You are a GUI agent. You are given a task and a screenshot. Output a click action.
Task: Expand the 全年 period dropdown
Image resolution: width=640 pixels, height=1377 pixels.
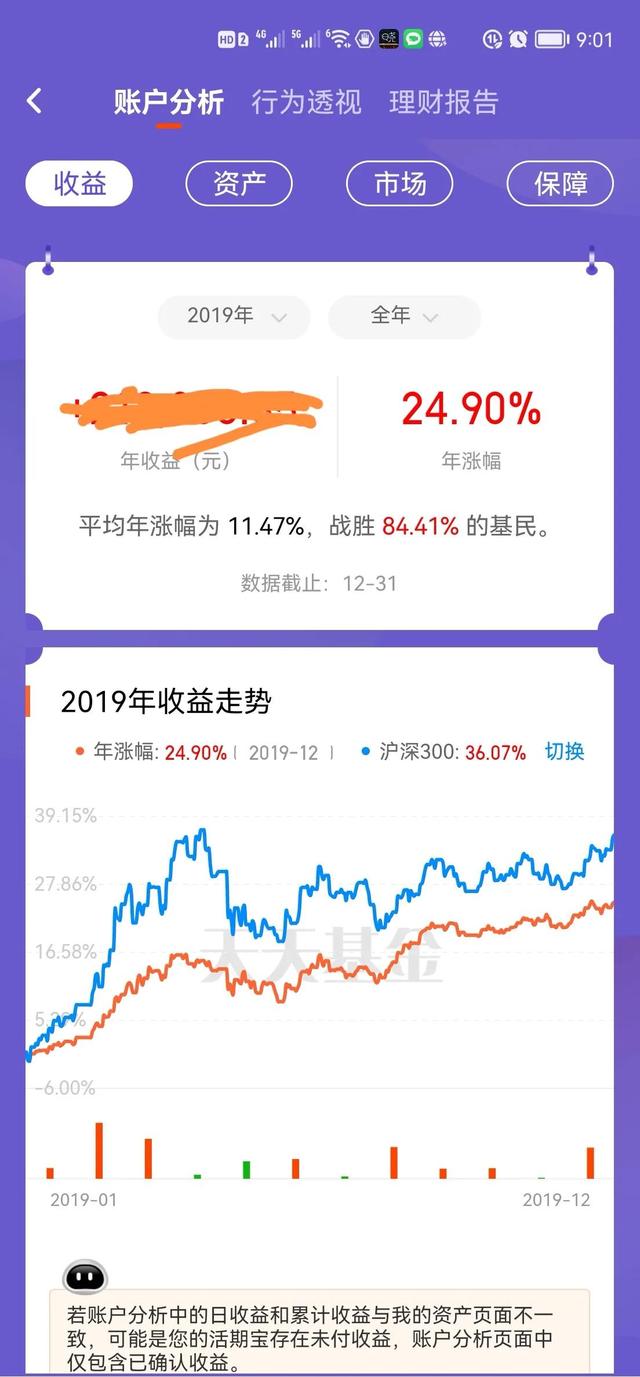pos(404,316)
